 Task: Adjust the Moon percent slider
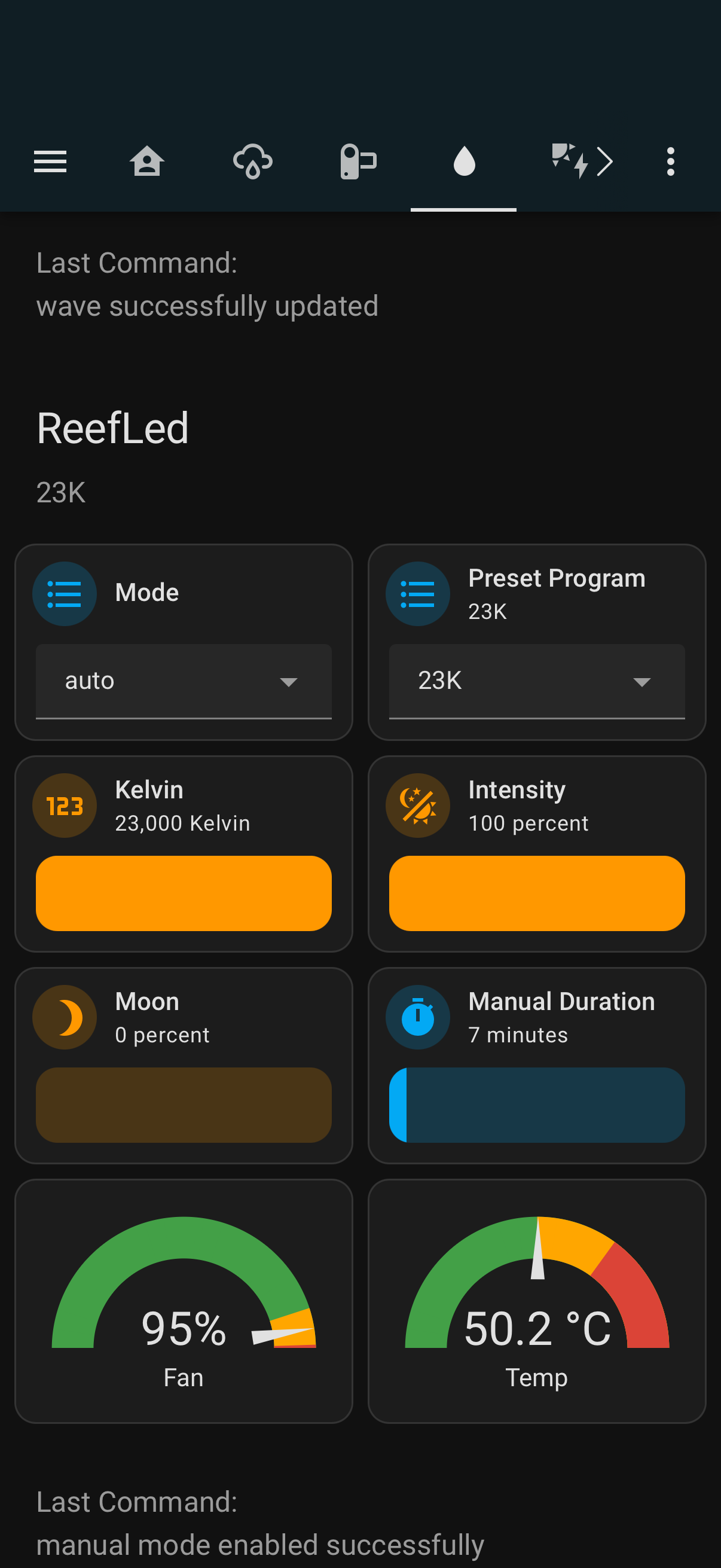point(183,1105)
